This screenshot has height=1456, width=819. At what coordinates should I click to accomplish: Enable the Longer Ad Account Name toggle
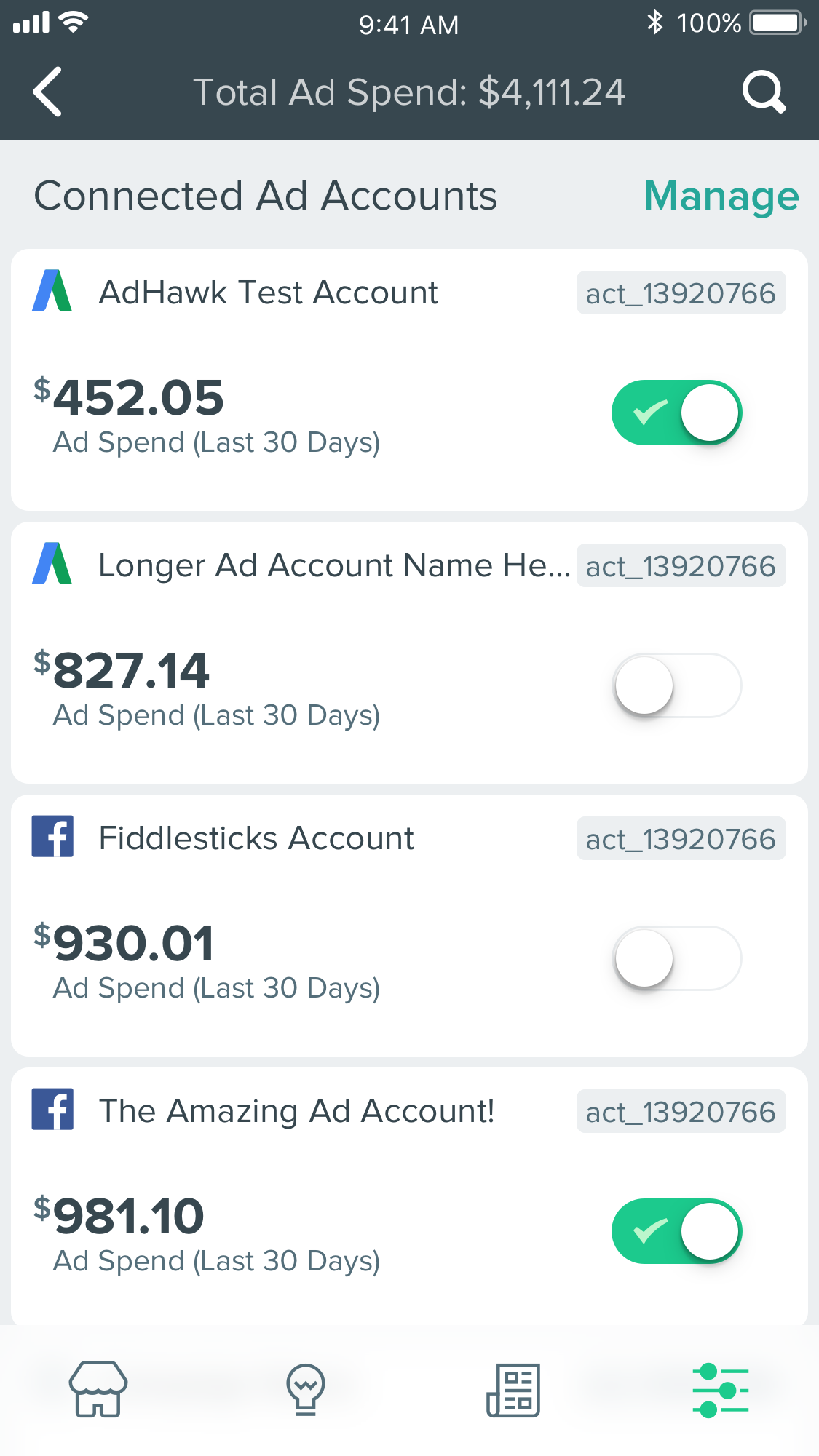[676, 685]
